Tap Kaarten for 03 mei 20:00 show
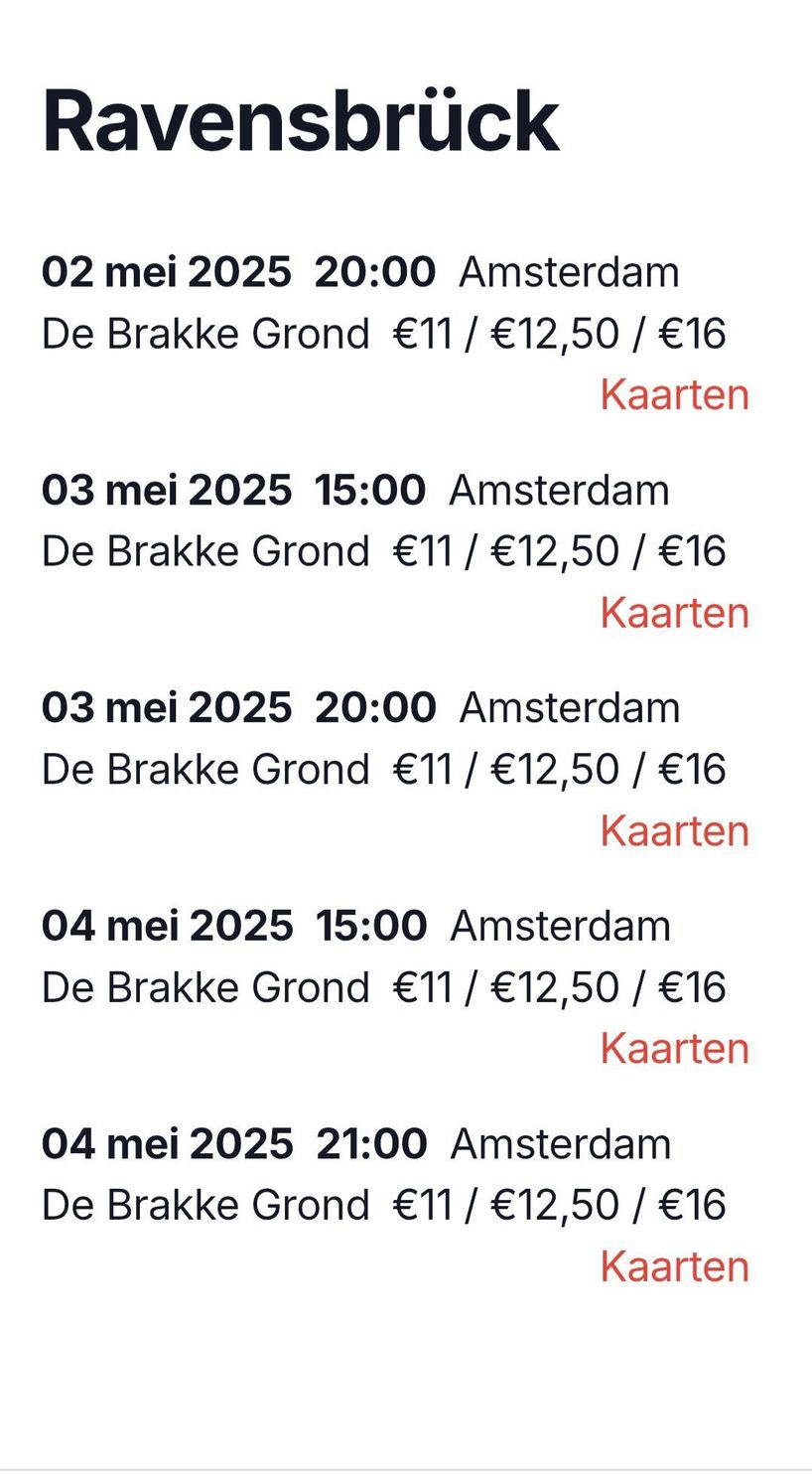Screen dimensions: 812x1474 pyautogui.click(x=674, y=830)
